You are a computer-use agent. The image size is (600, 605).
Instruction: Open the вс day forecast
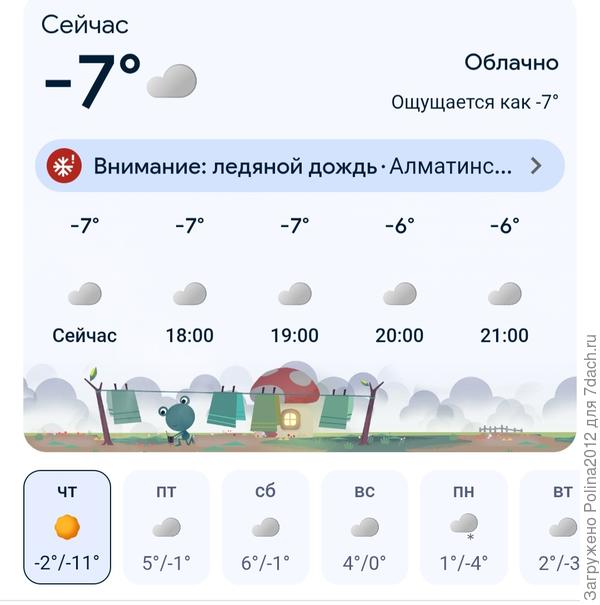click(x=364, y=526)
